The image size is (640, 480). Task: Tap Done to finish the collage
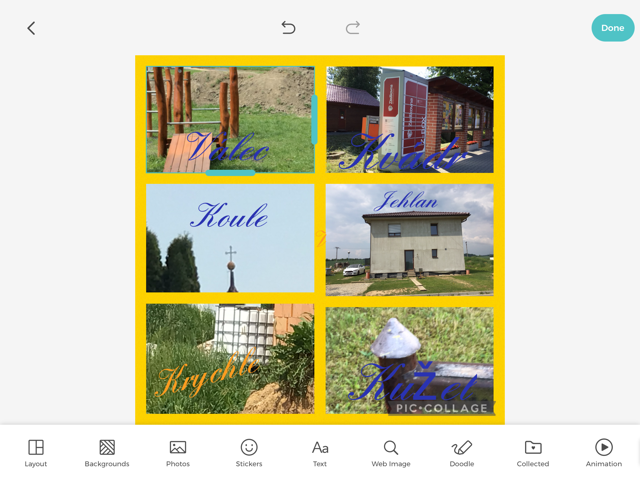tap(612, 28)
